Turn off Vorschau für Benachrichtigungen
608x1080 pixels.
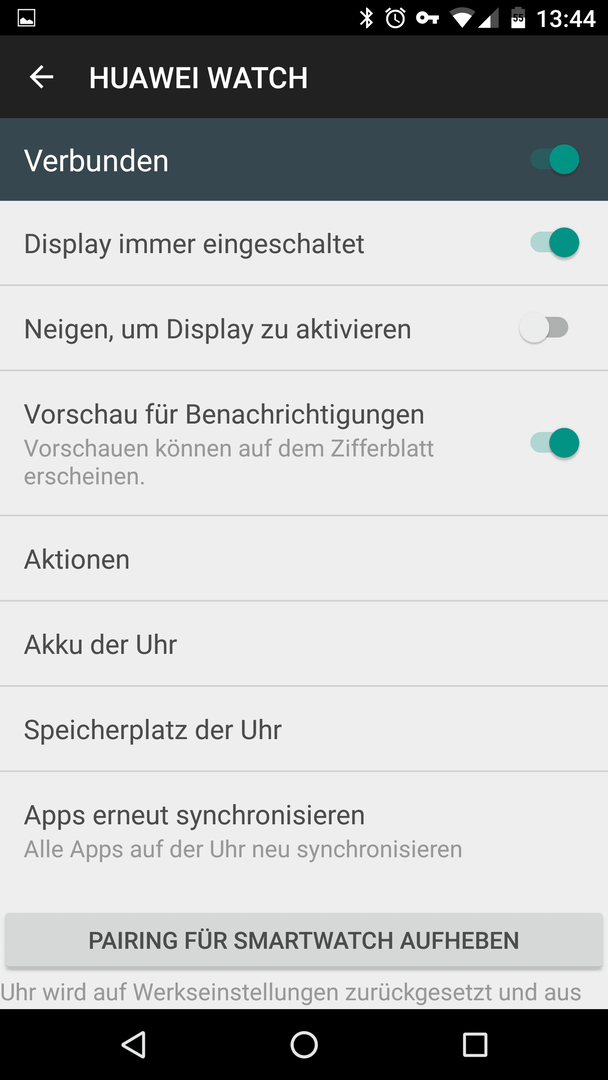[554, 443]
